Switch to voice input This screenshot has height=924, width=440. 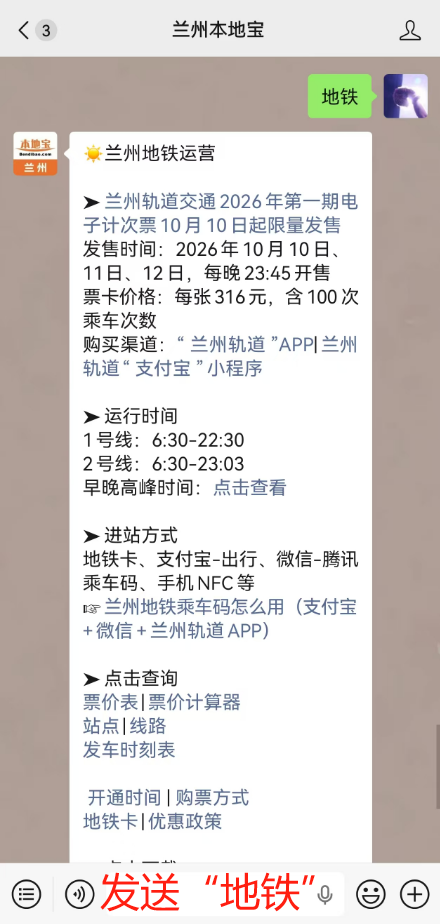click(x=80, y=895)
